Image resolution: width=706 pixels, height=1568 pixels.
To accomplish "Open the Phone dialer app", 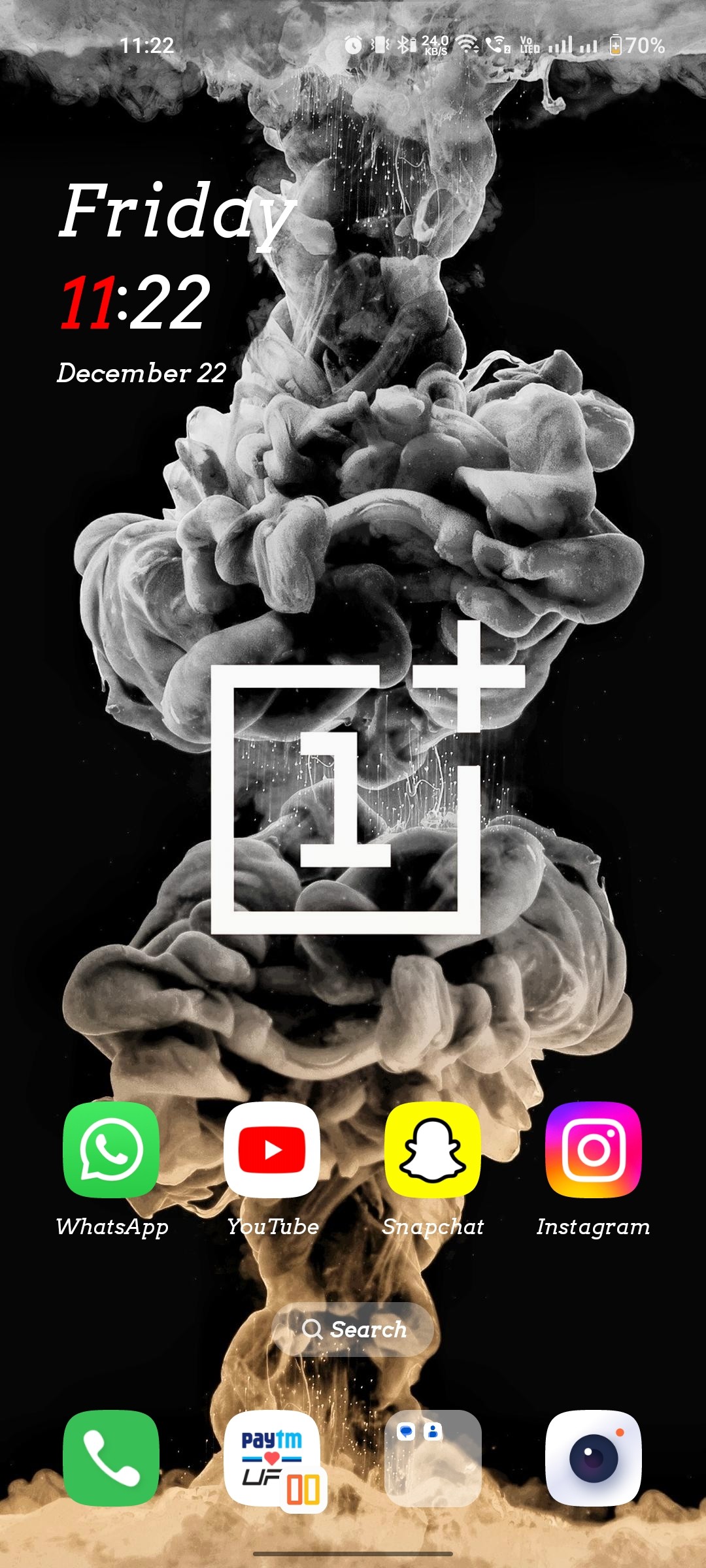I will (x=111, y=1458).
